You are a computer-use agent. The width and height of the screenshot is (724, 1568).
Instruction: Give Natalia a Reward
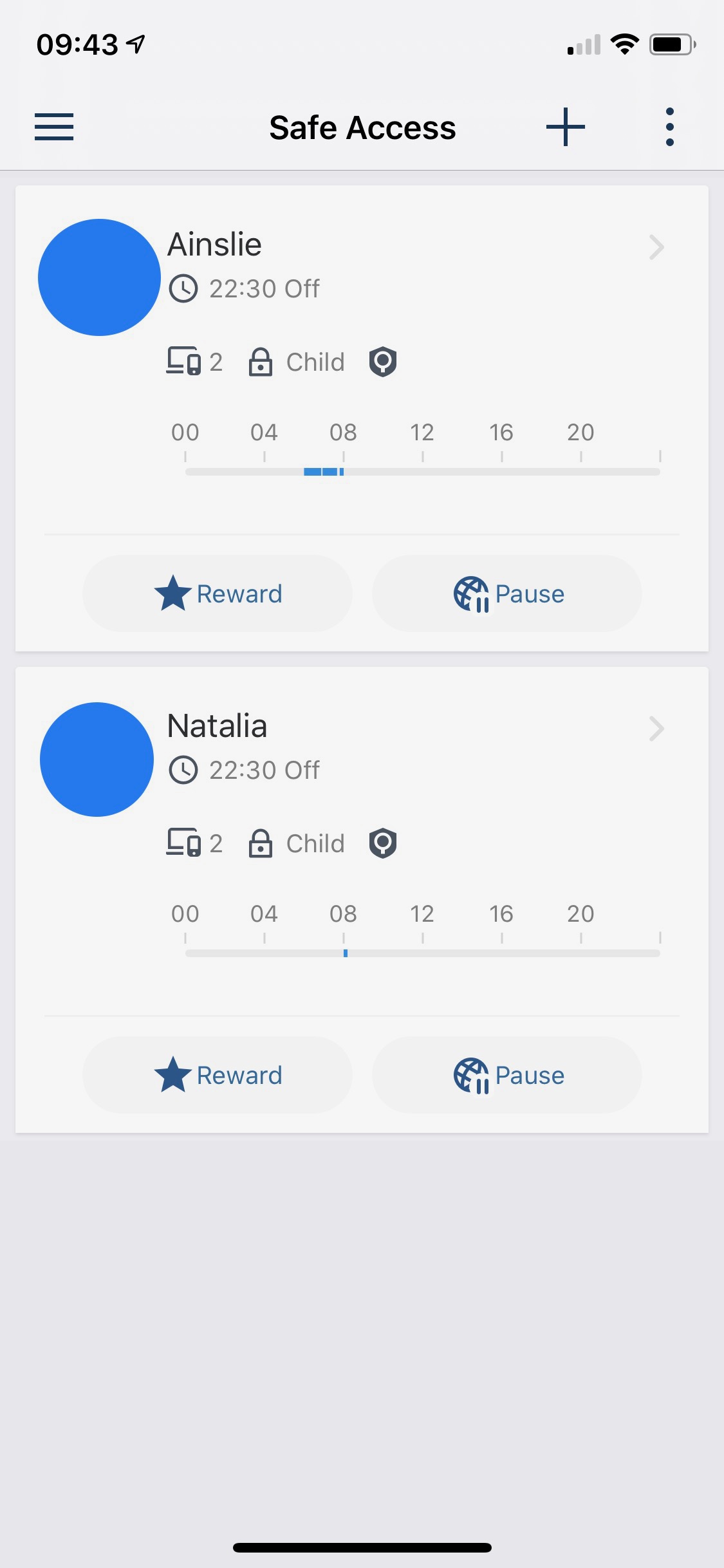[x=218, y=1075]
